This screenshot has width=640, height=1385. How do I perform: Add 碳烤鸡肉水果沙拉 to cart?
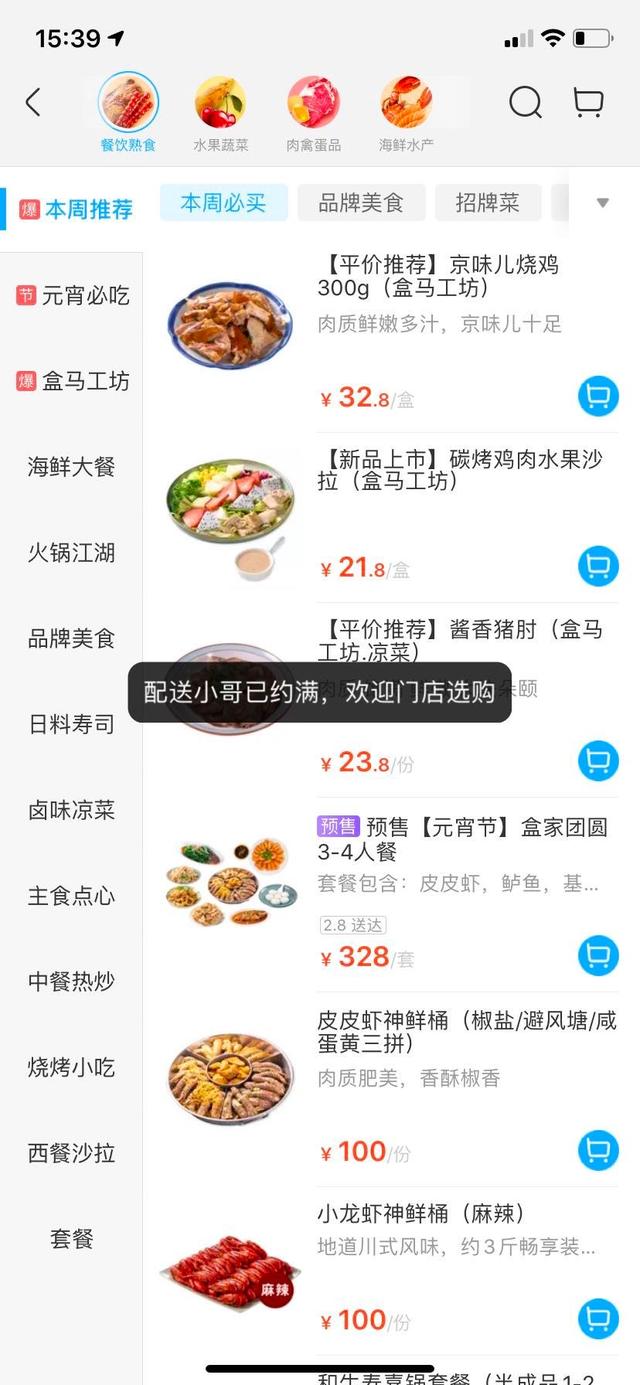tap(598, 567)
